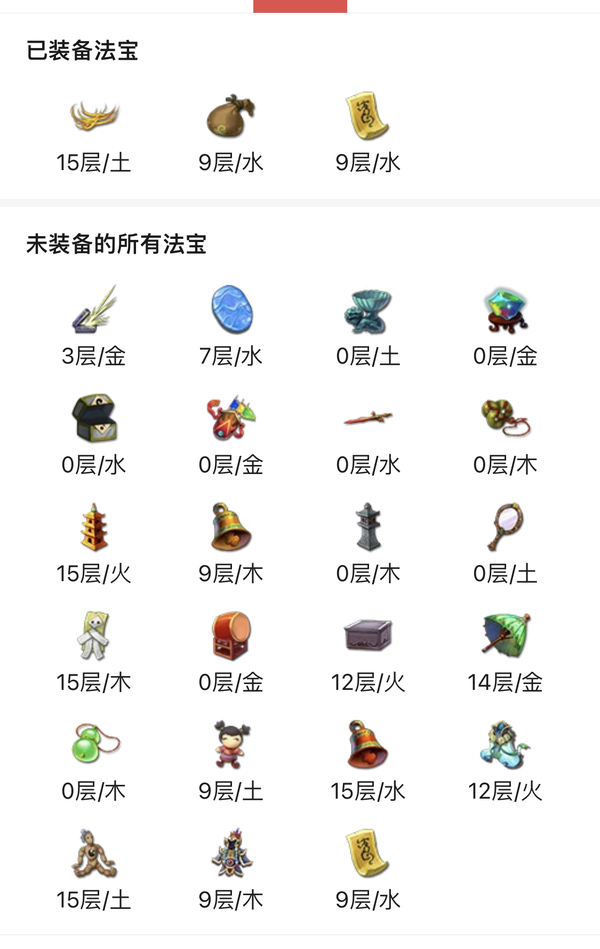View the 3层/金 treasure
Screen dimensions: 600x949
[94, 310]
